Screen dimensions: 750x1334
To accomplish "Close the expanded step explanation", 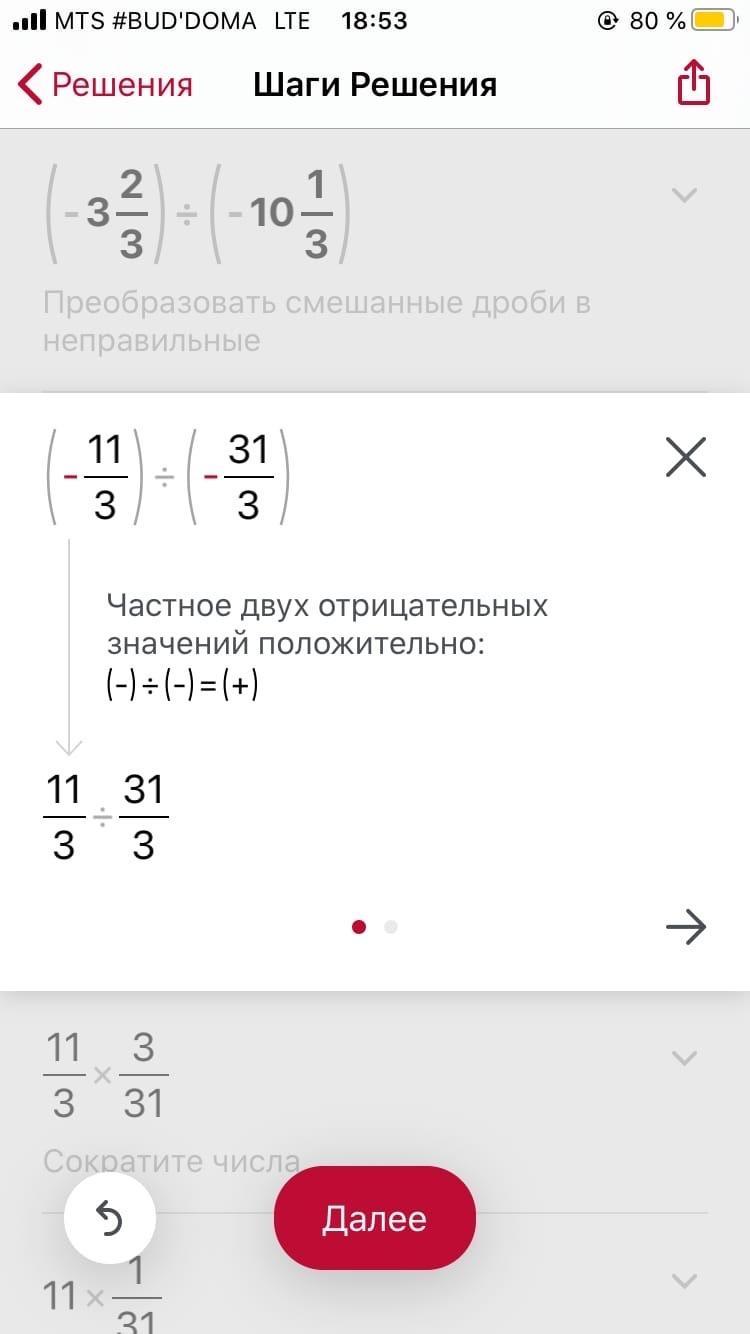I will pos(686,458).
